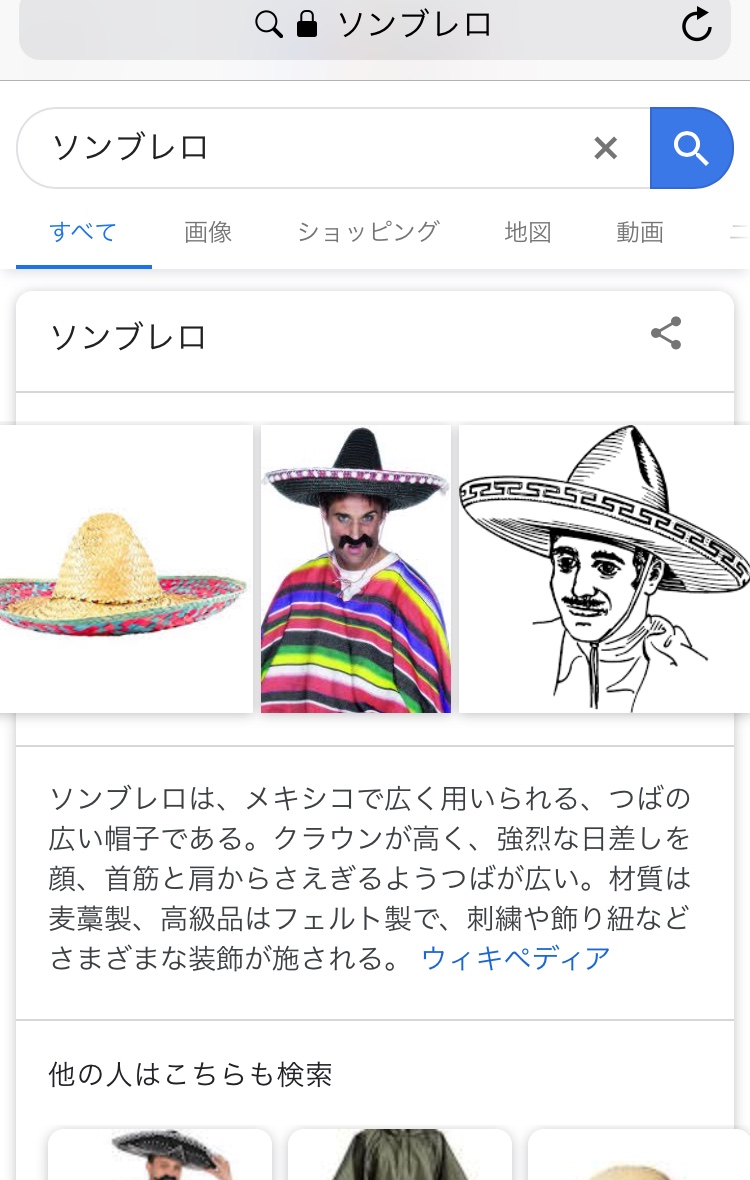Share the ソンブレロ knowledge panel
This screenshot has width=750, height=1180.
[x=666, y=334]
